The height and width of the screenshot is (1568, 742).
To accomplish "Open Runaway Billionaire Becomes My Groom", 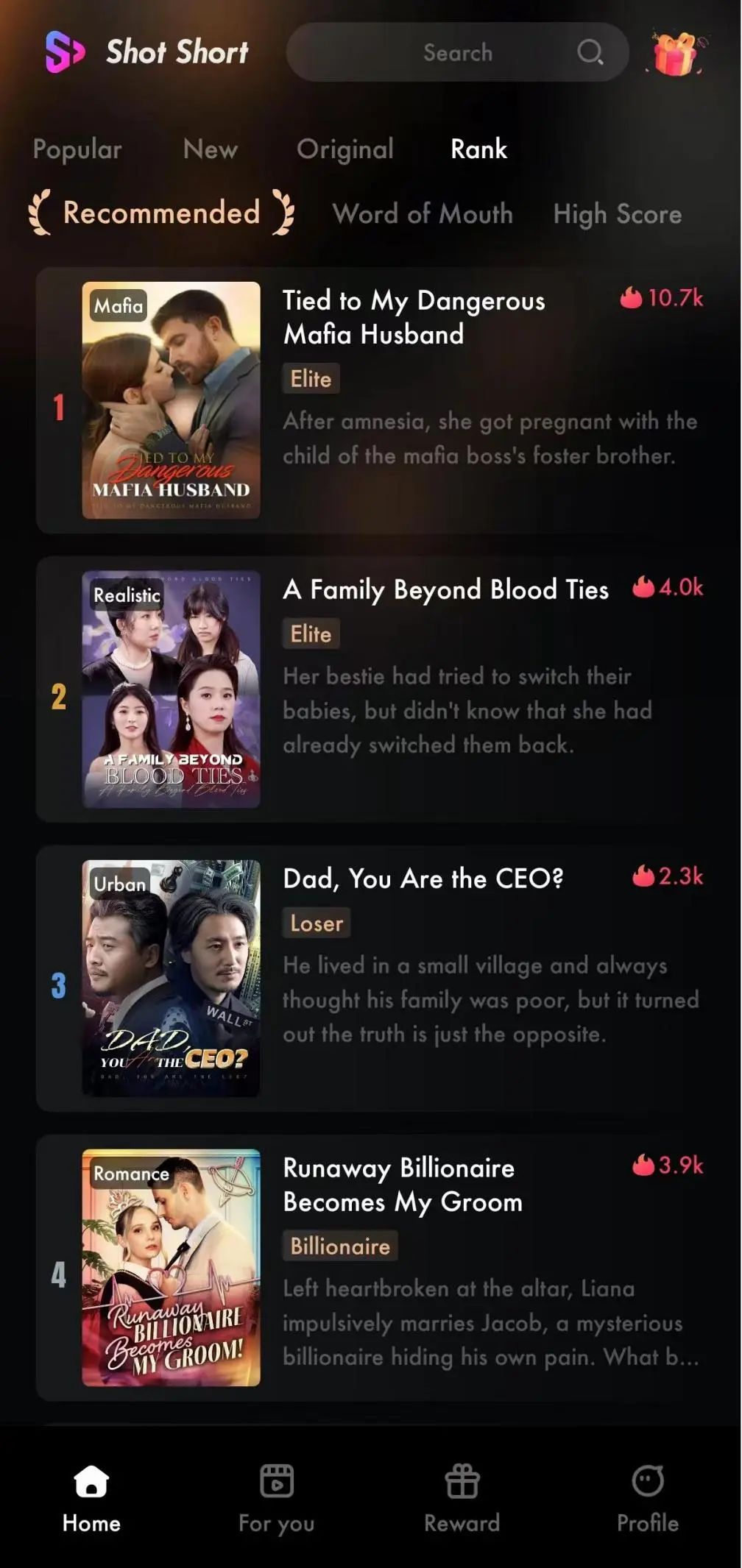I will pyautogui.click(x=403, y=1185).
